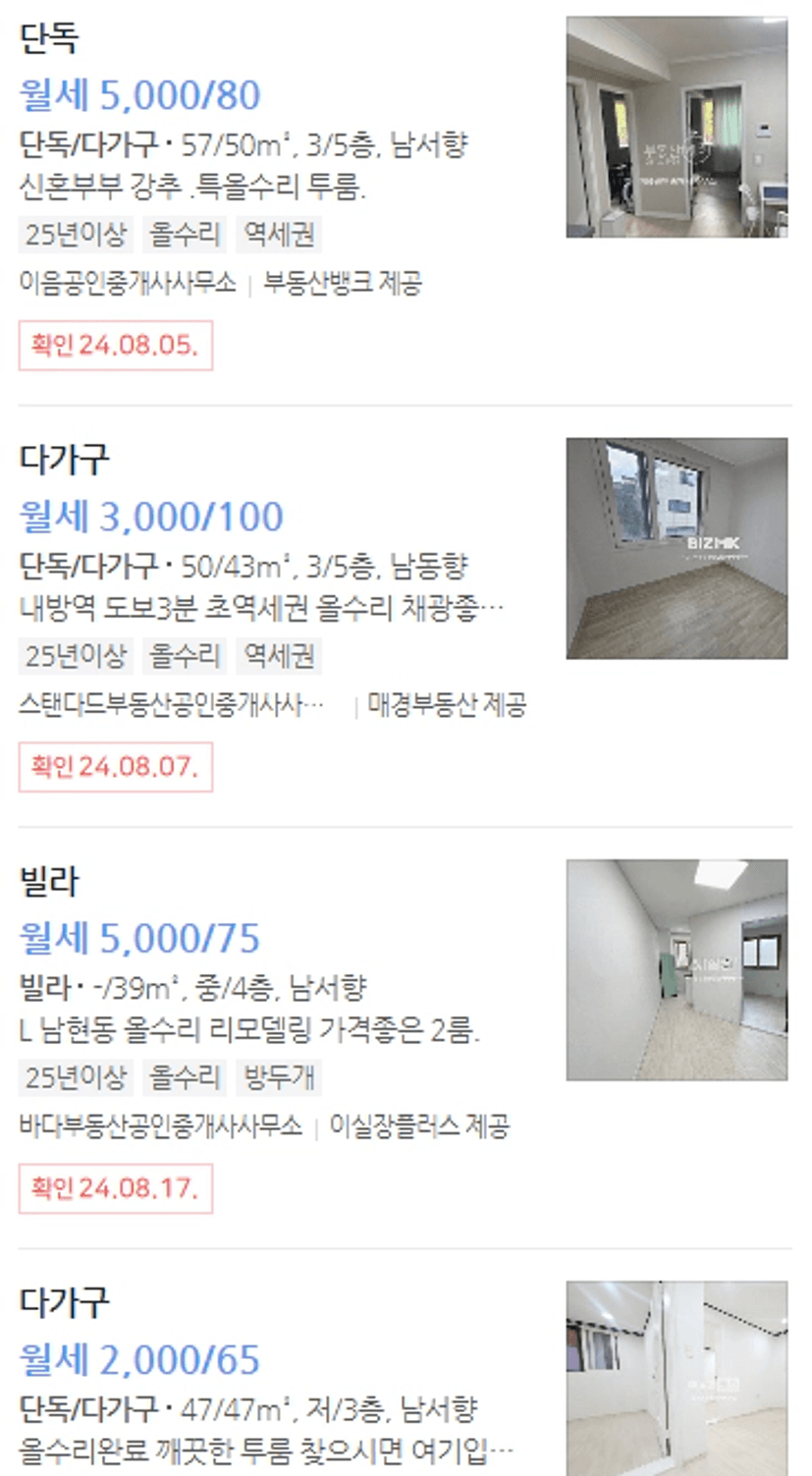Image resolution: width=812 pixels, height=1476 pixels.
Task: View the photo of the 5,000/75 빌라 listing
Action: (x=677, y=969)
